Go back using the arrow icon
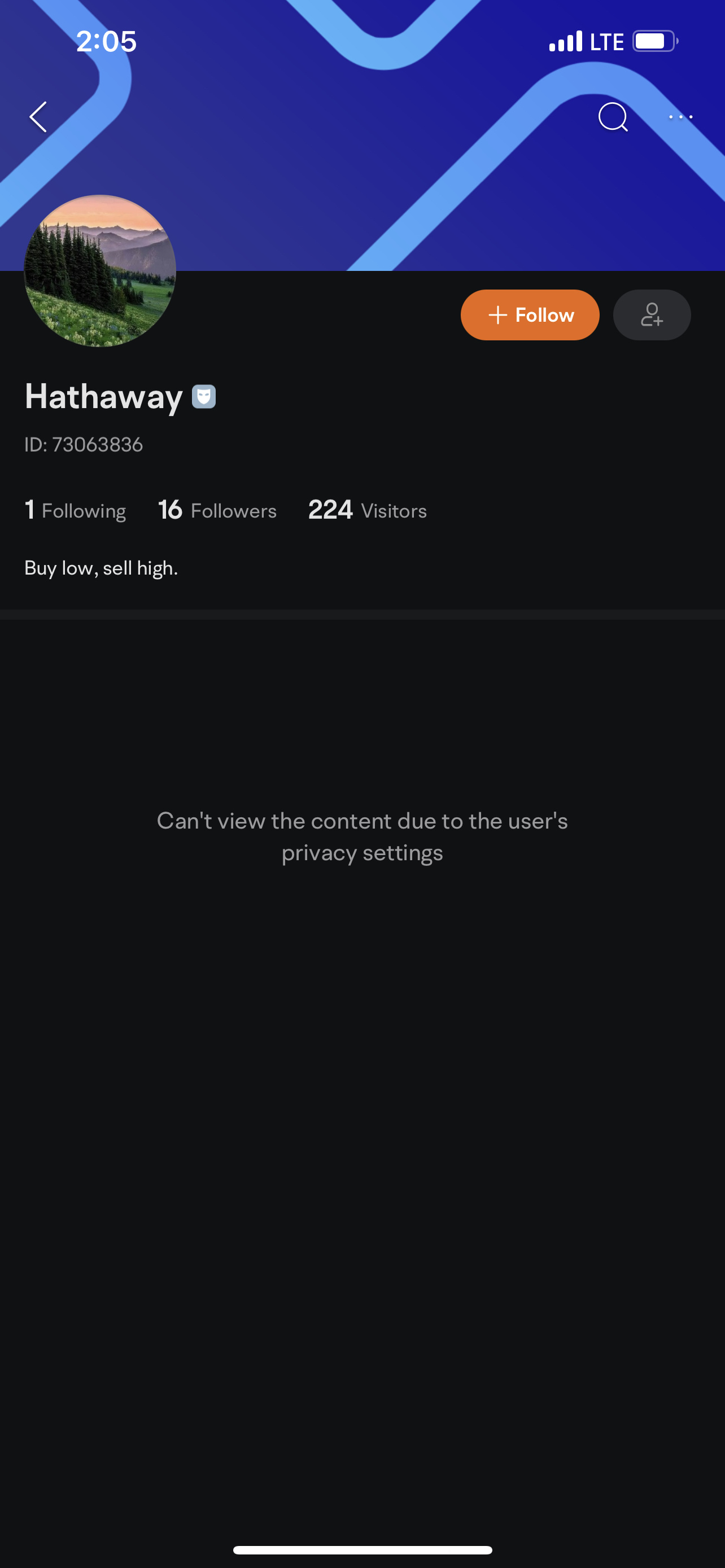The height and width of the screenshot is (1568, 725). click(x=38, y=117)
